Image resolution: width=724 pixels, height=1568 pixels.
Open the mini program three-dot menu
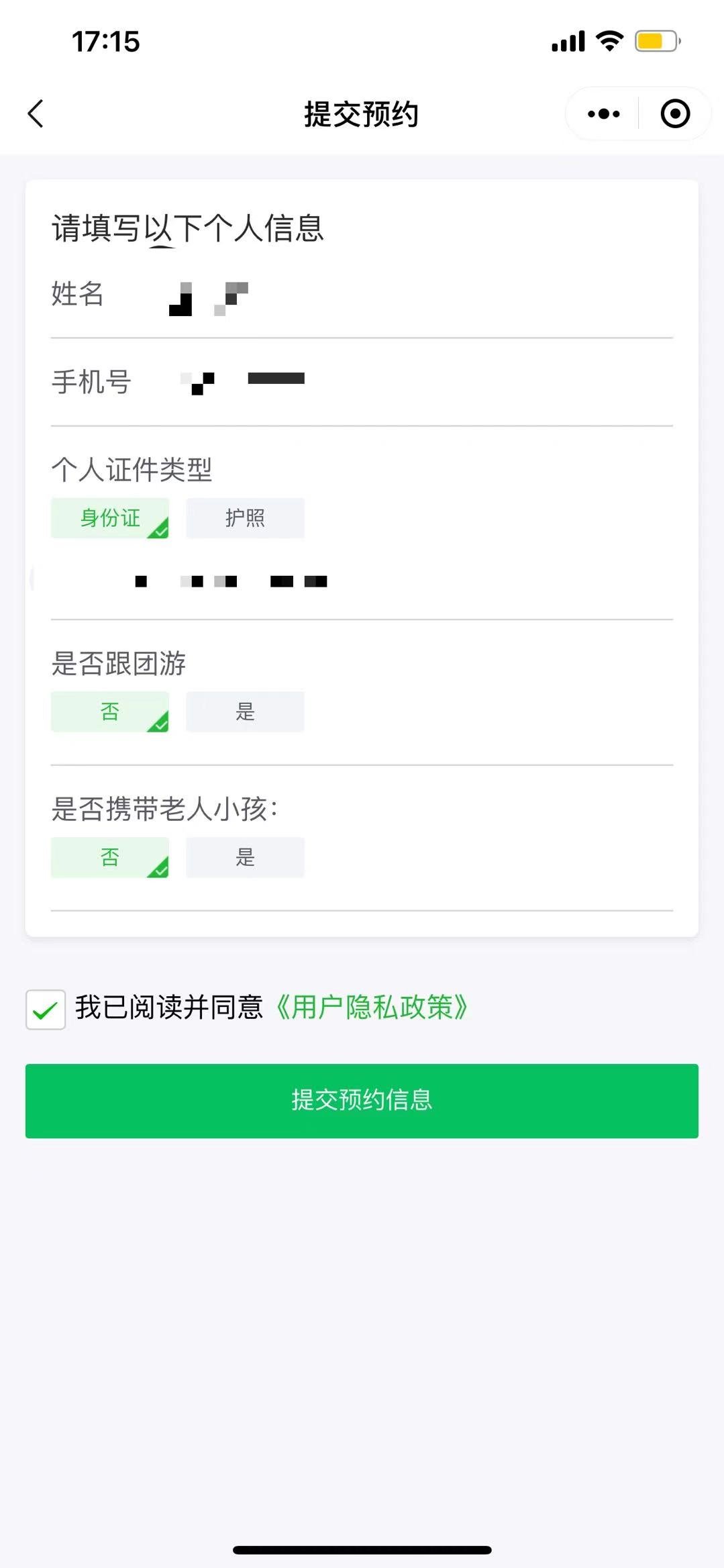603,114
